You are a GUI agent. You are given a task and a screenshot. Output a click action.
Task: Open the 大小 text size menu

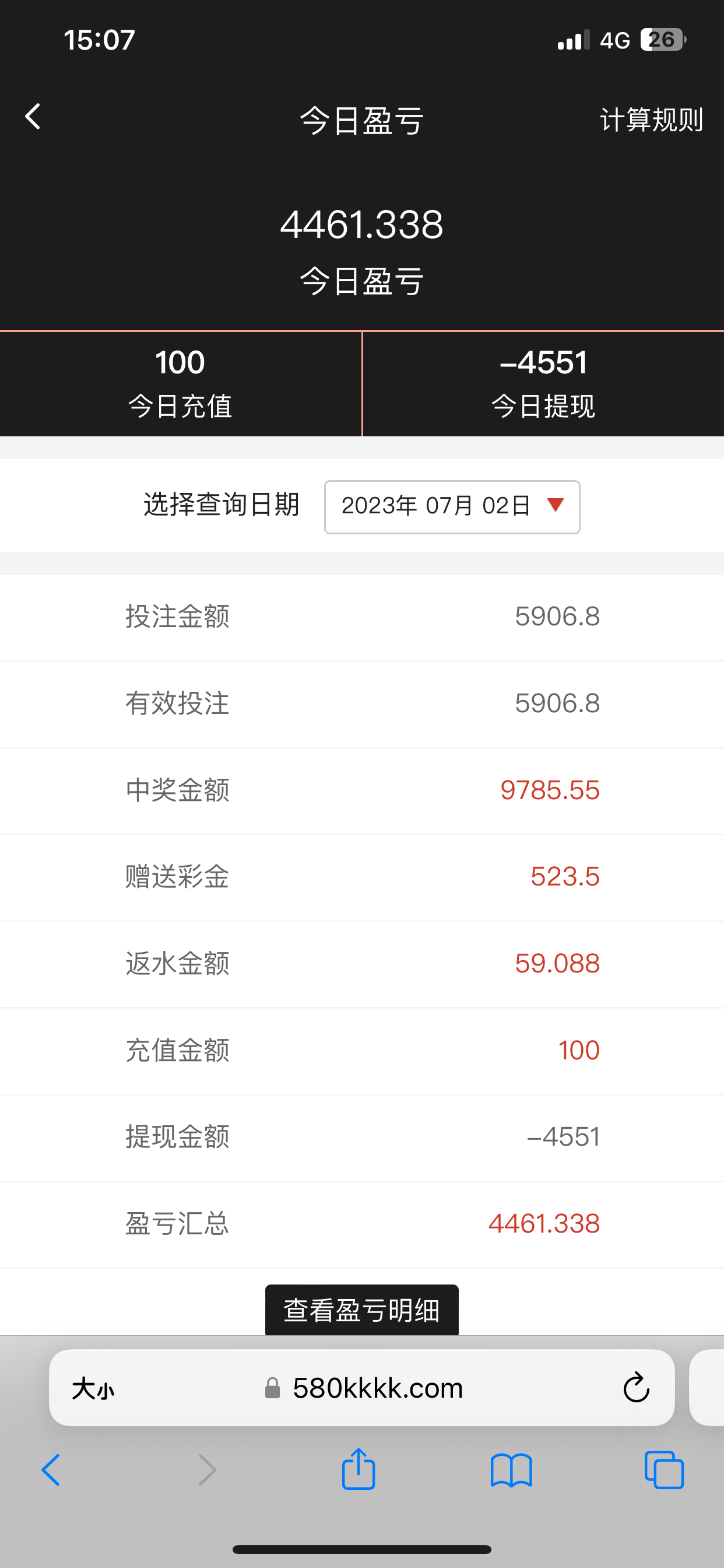pos(93,1389)
